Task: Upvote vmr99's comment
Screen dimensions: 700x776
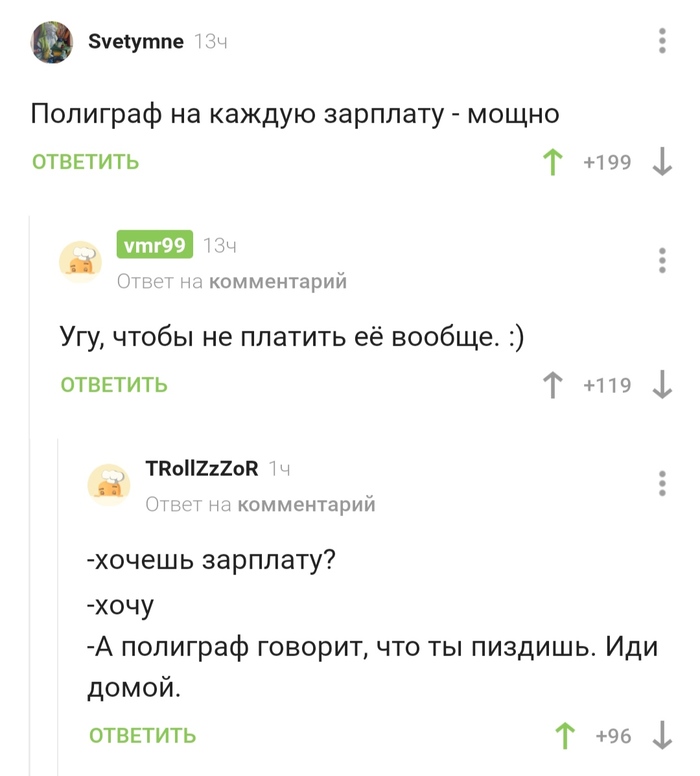Action: click(551, 385)
